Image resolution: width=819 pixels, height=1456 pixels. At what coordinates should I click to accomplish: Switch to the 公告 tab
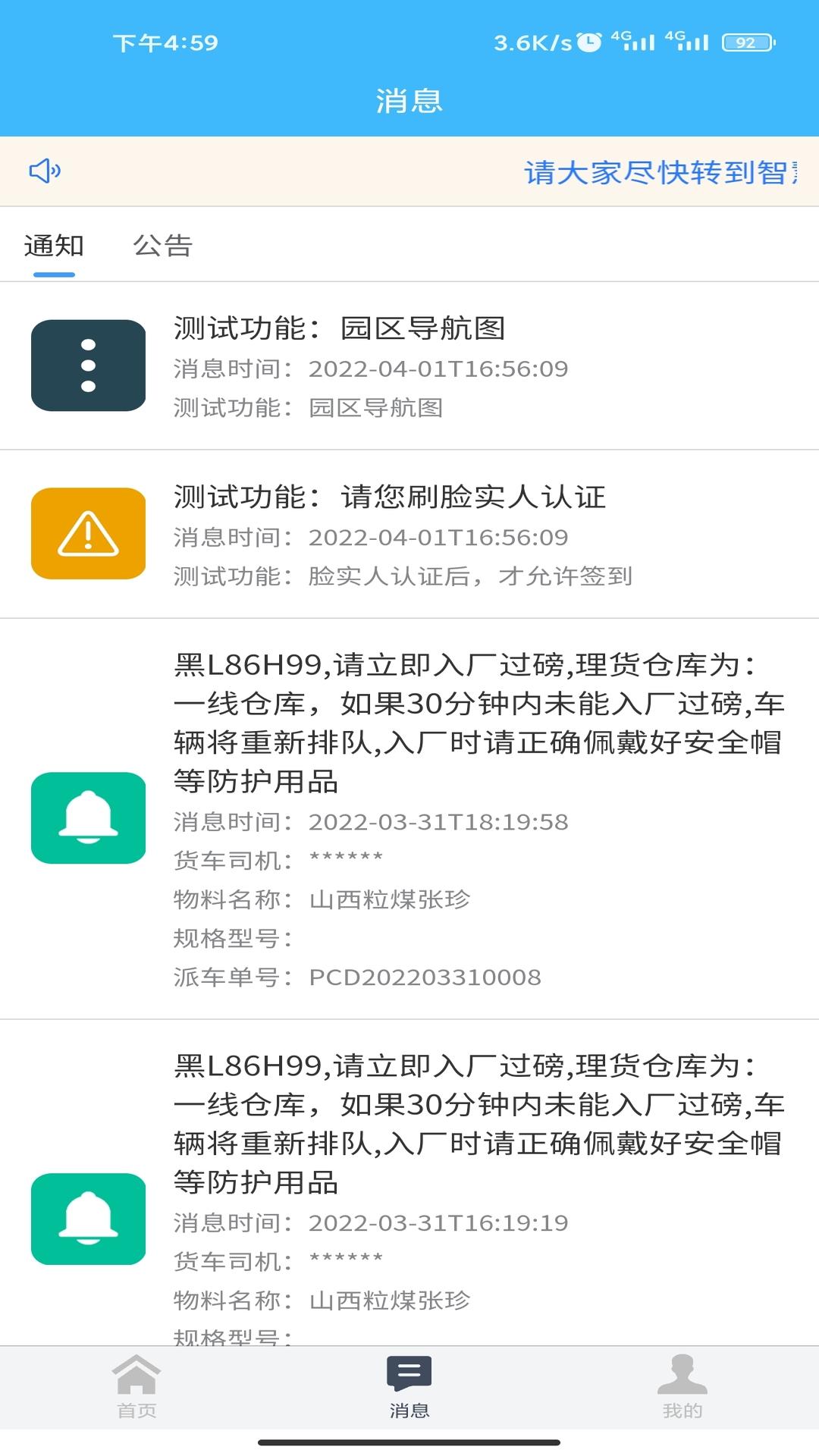click(162, 246)
